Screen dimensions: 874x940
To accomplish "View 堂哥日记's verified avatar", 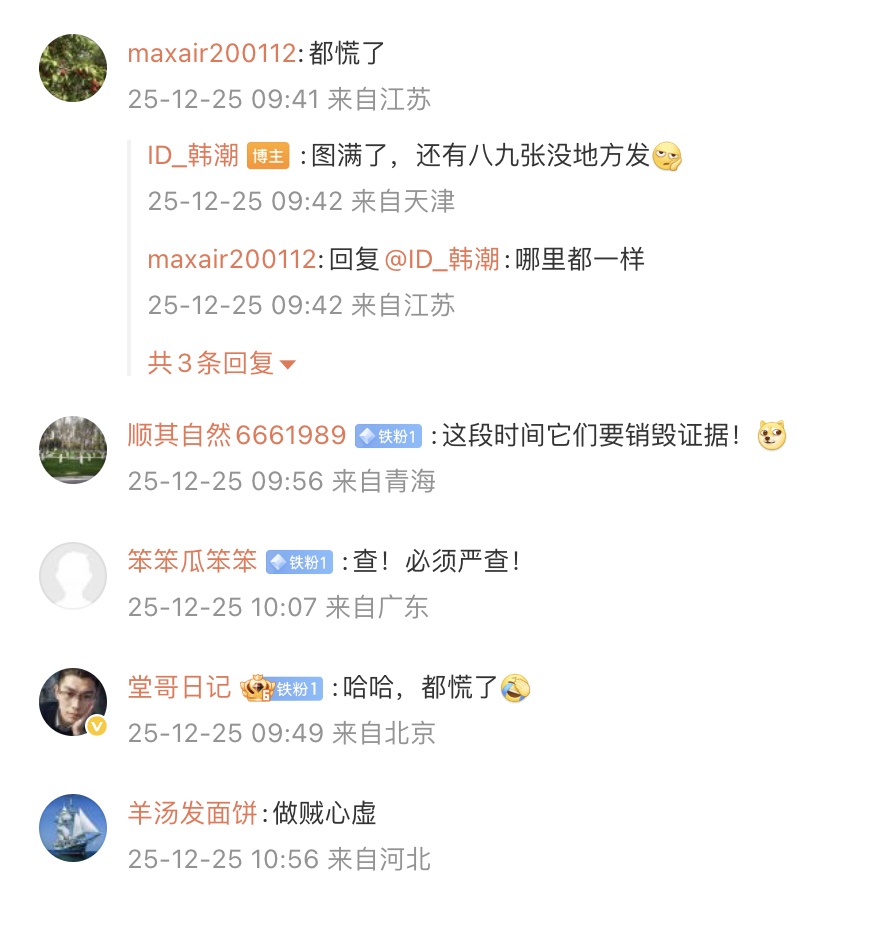I will tap(73, 702).
